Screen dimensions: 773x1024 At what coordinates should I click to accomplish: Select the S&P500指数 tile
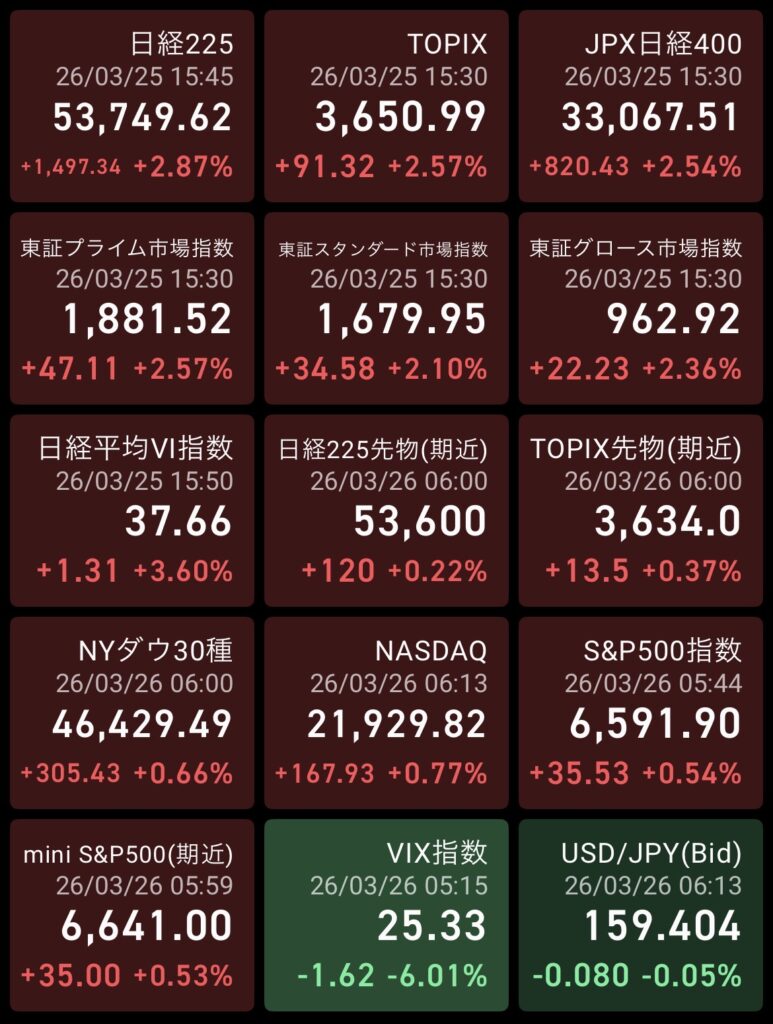(x=640, y=713)
